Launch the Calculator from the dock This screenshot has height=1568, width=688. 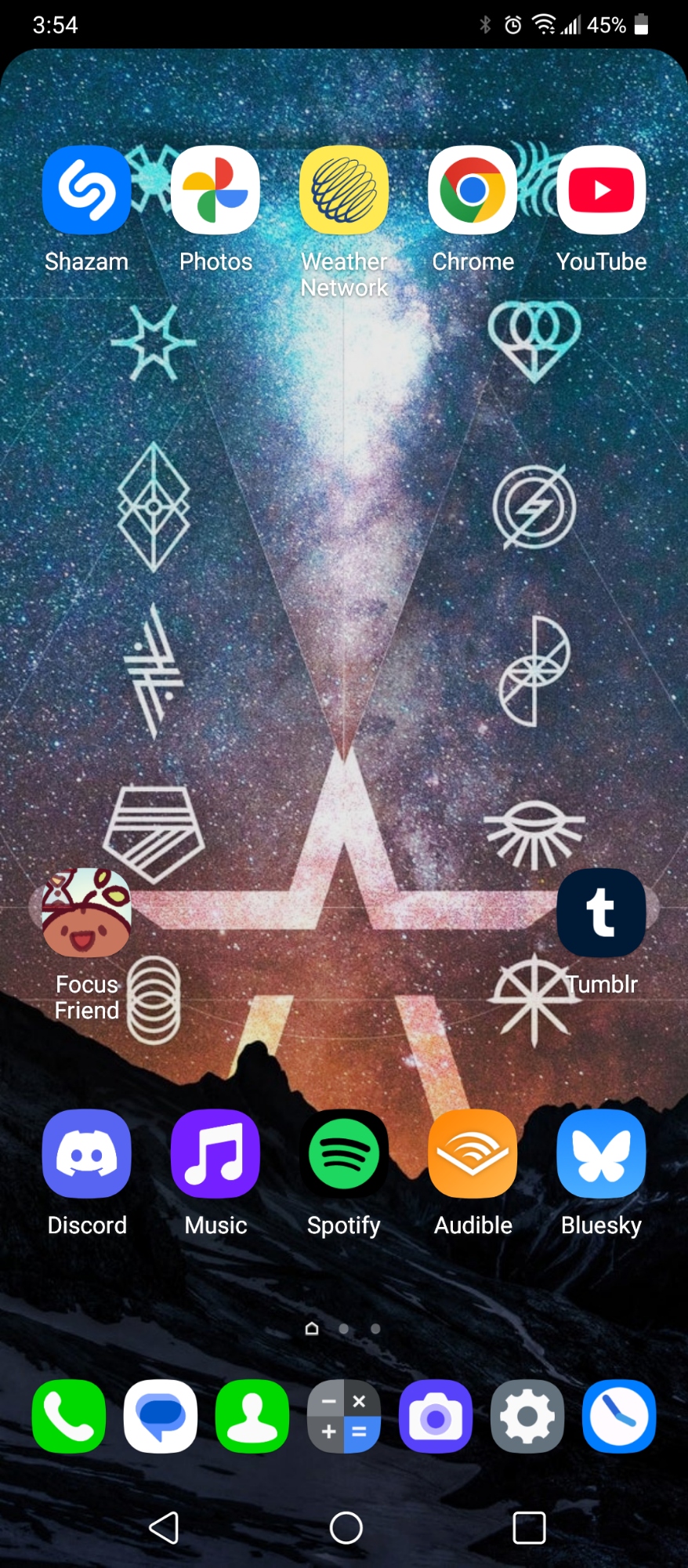[x=344, y=1417]
